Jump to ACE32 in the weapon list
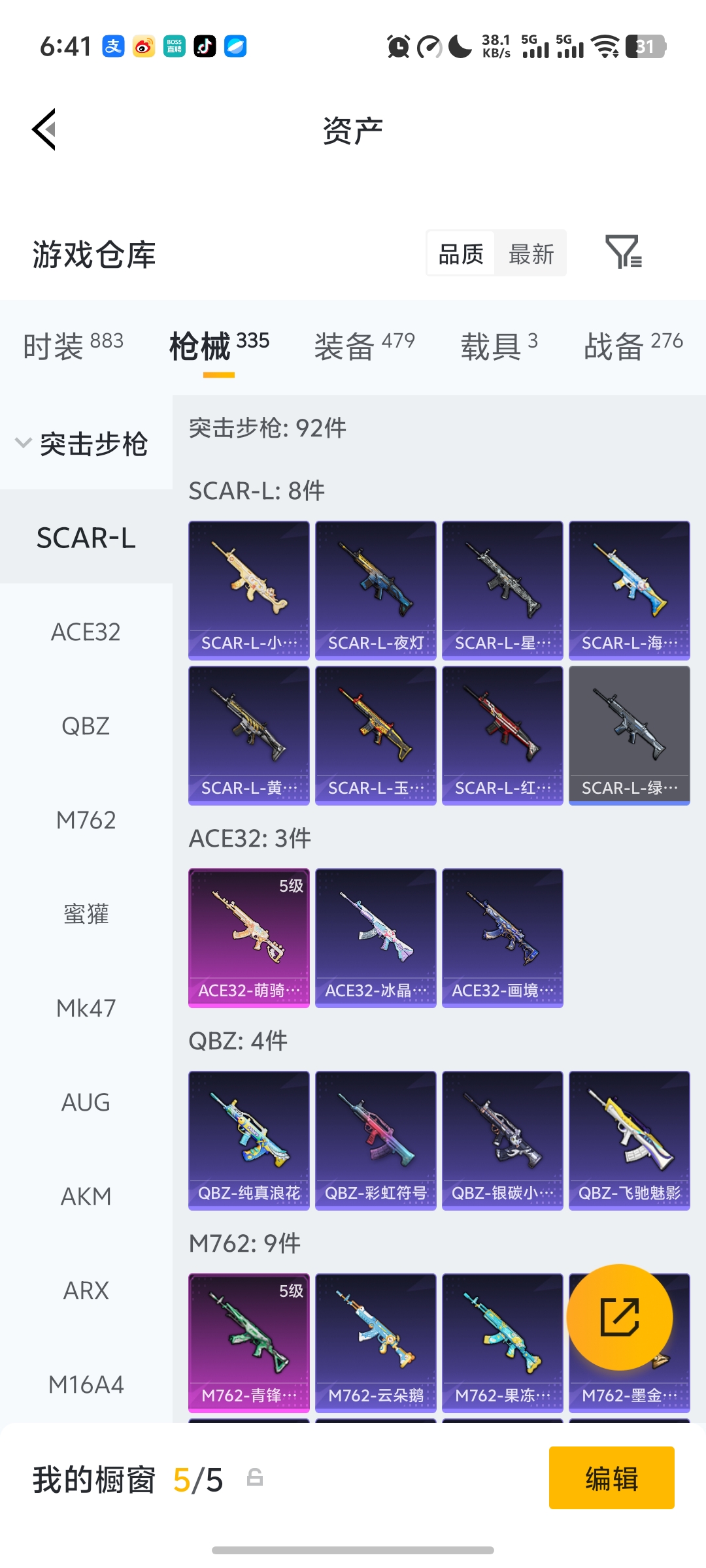The height and width of the screenshot is (1568, 706). coord(86,632)
